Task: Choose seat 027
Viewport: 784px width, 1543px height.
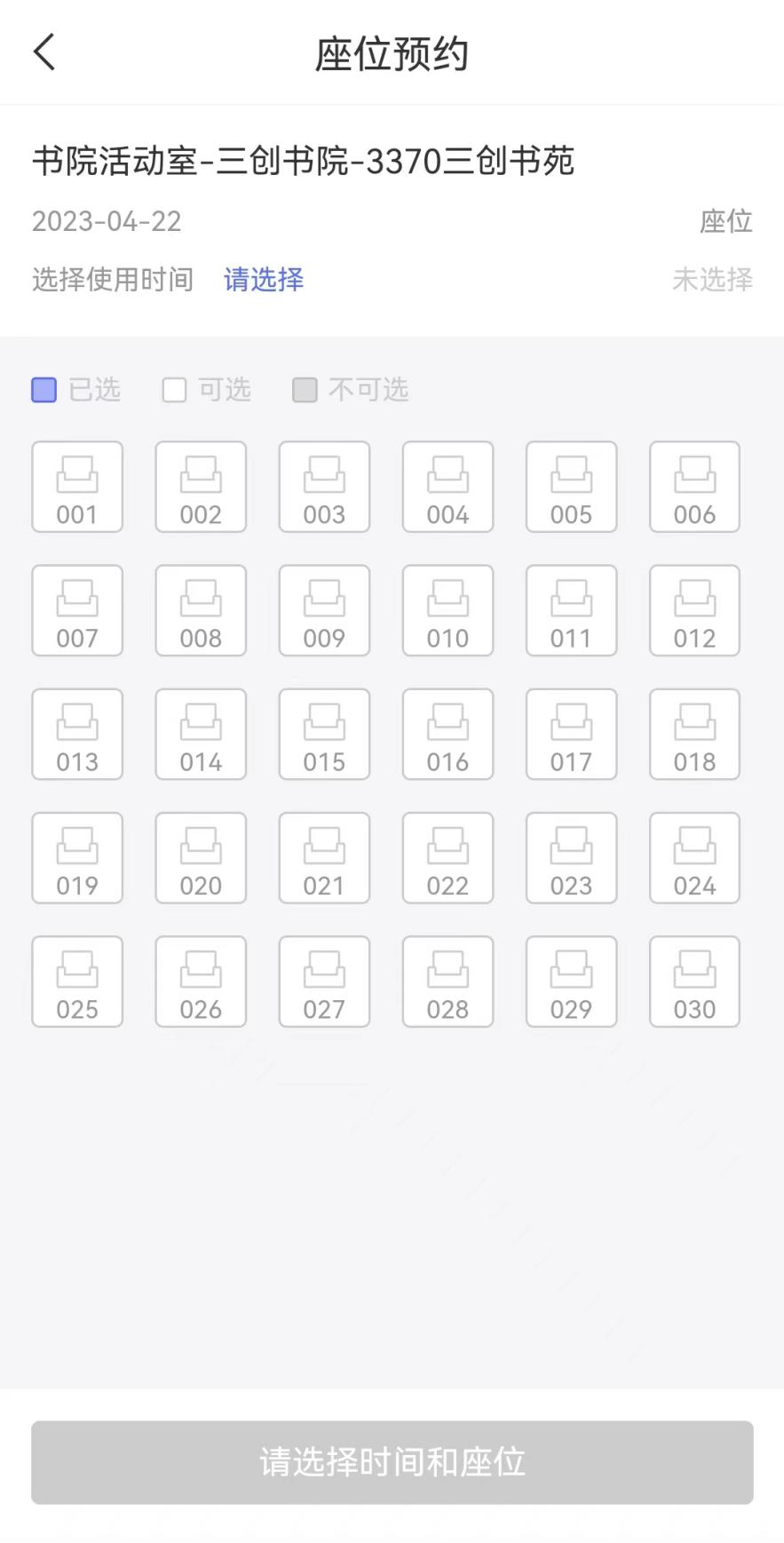Action: coord(324,981)
